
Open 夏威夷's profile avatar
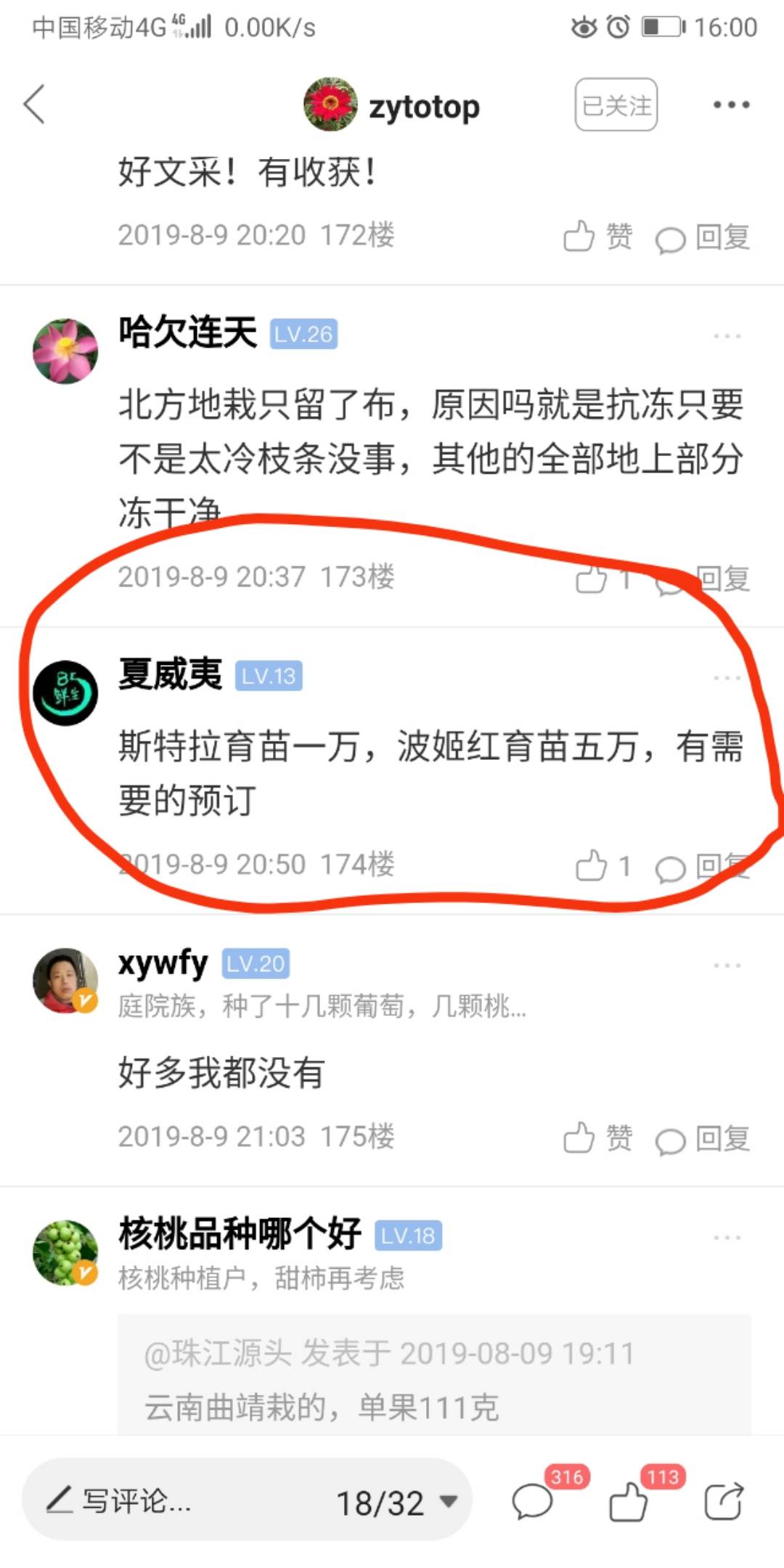65,693
